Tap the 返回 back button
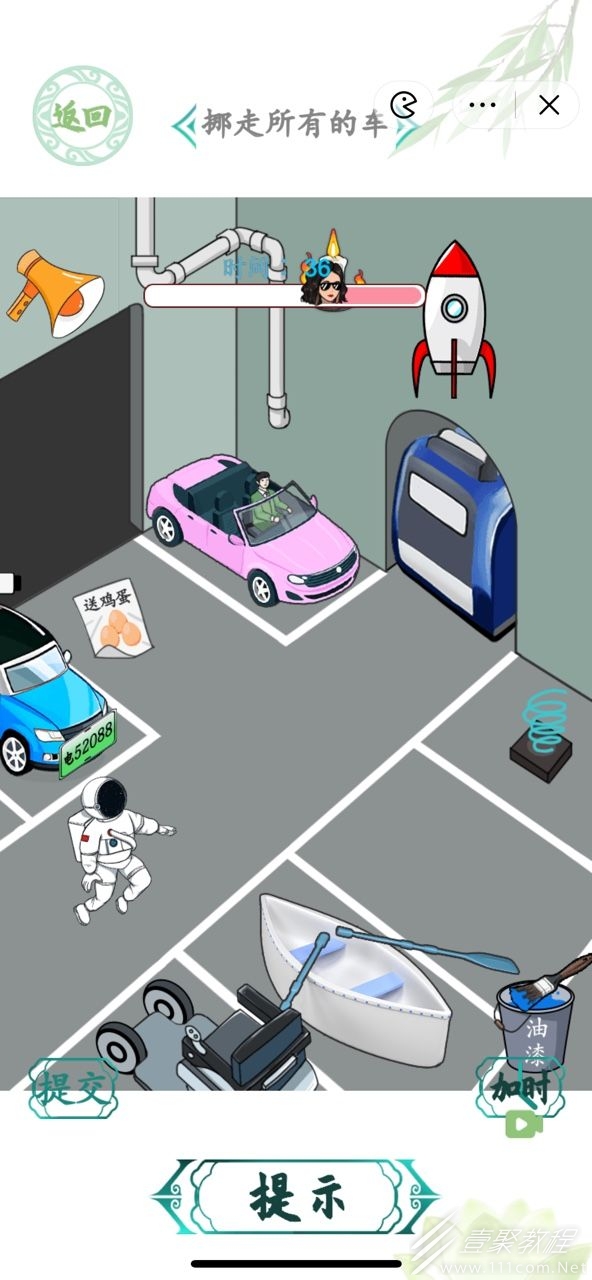Image resolution: width=592 pixels, height=1280 pixels. (x=82, y=116)
